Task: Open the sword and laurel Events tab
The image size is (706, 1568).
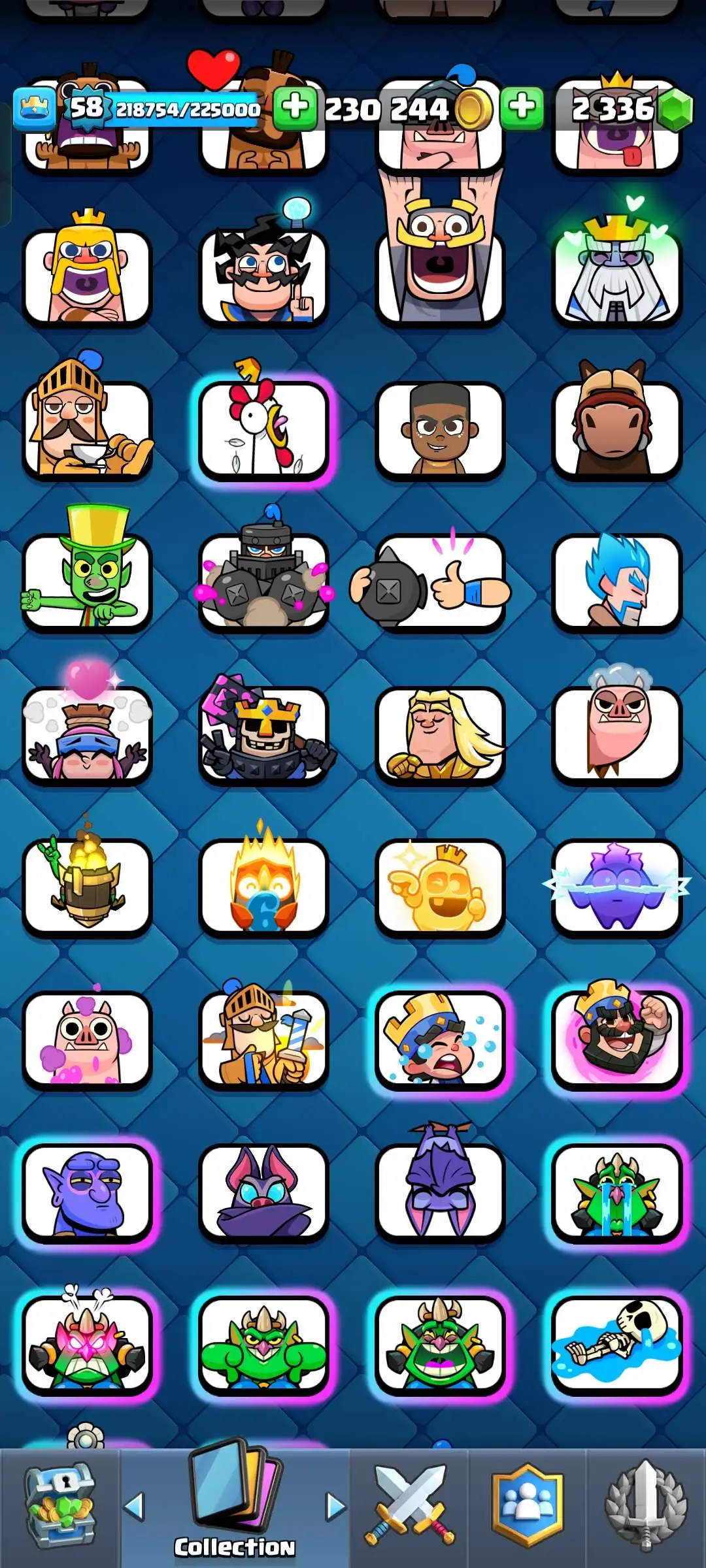Action: (x=646, y=1506)
